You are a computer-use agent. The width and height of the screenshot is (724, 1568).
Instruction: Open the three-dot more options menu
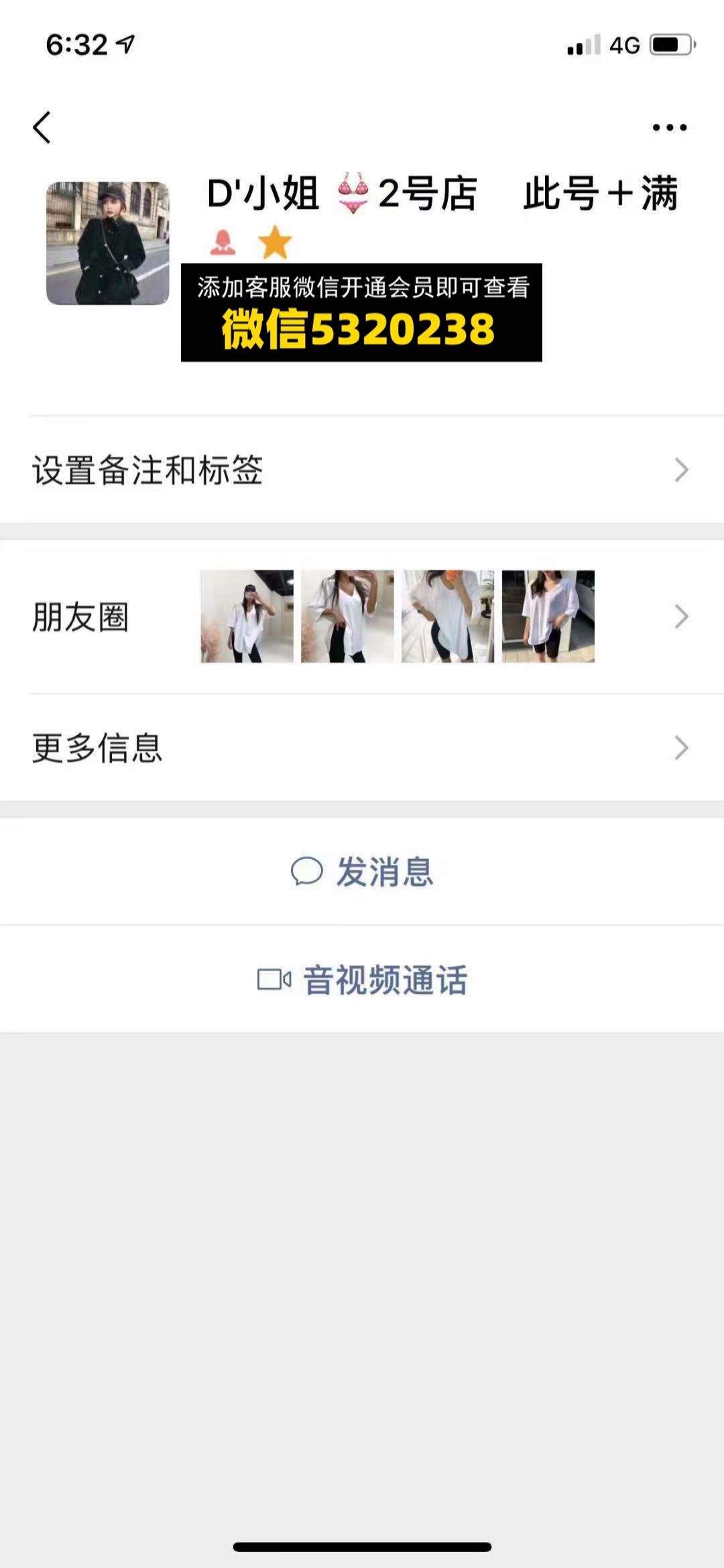670,127
